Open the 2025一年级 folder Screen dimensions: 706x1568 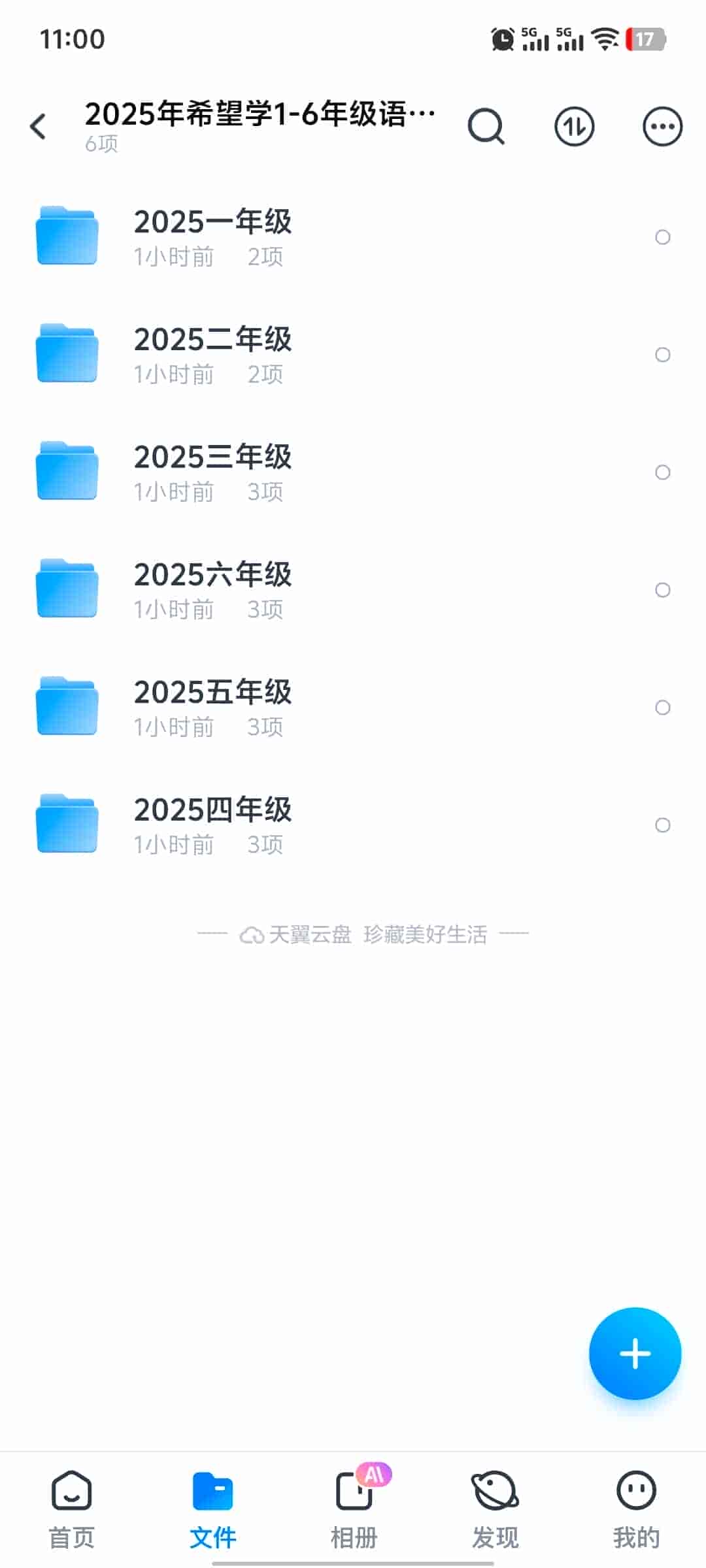(x=212, y=237)
